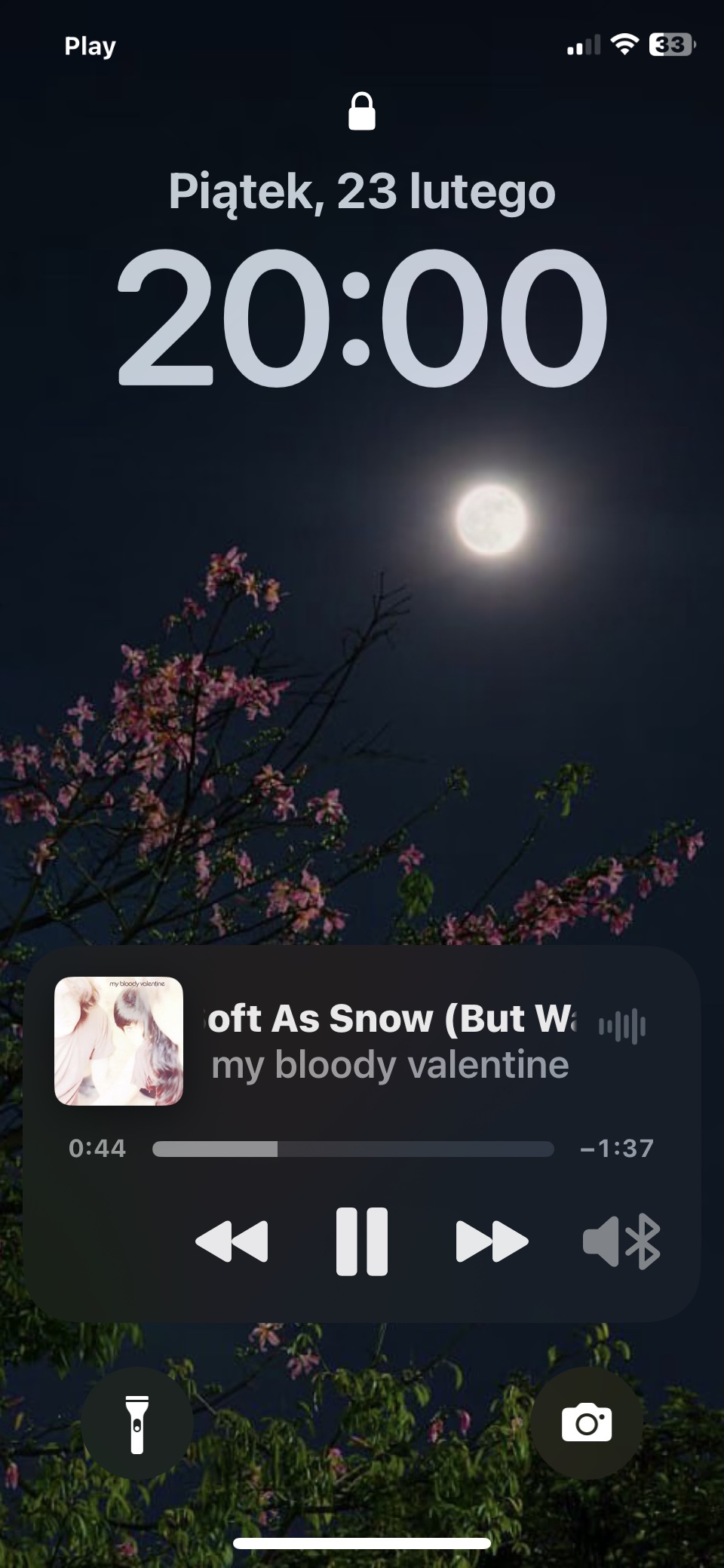Go back to the previous track
This screenshot has width=724, height=1568.
tap(232, 1241)
